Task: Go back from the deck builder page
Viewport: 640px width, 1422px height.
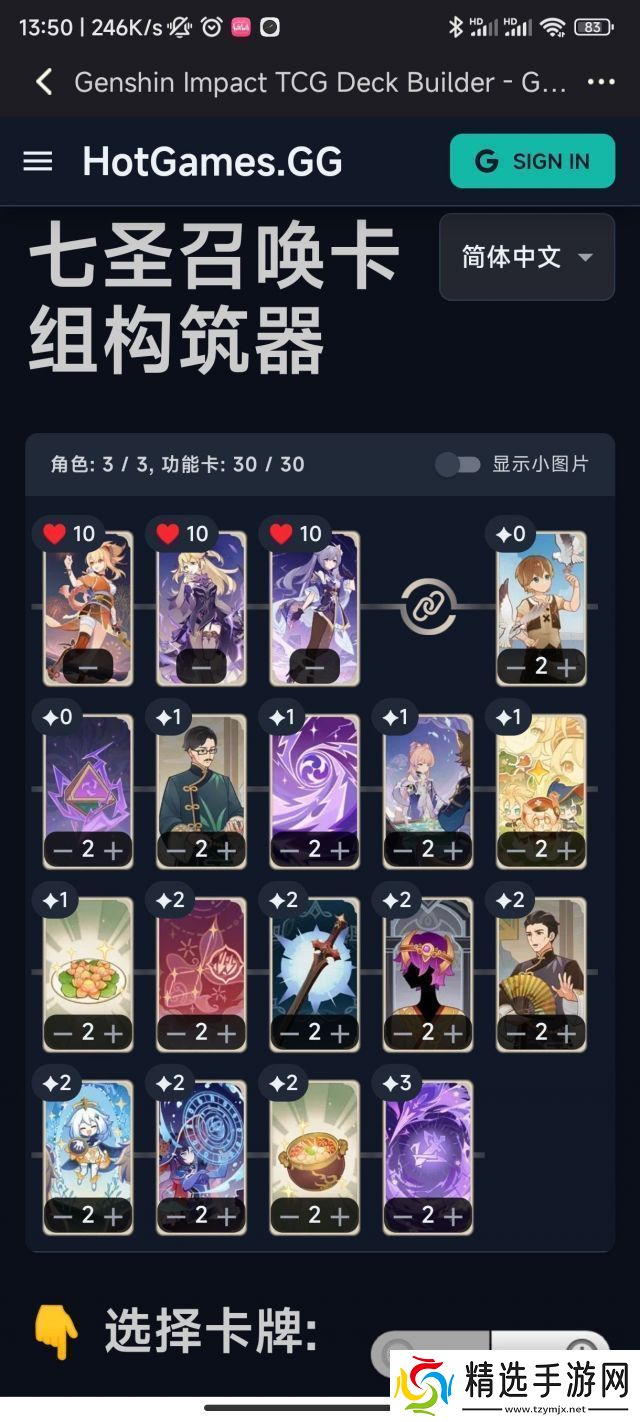Action: (44, 82)
